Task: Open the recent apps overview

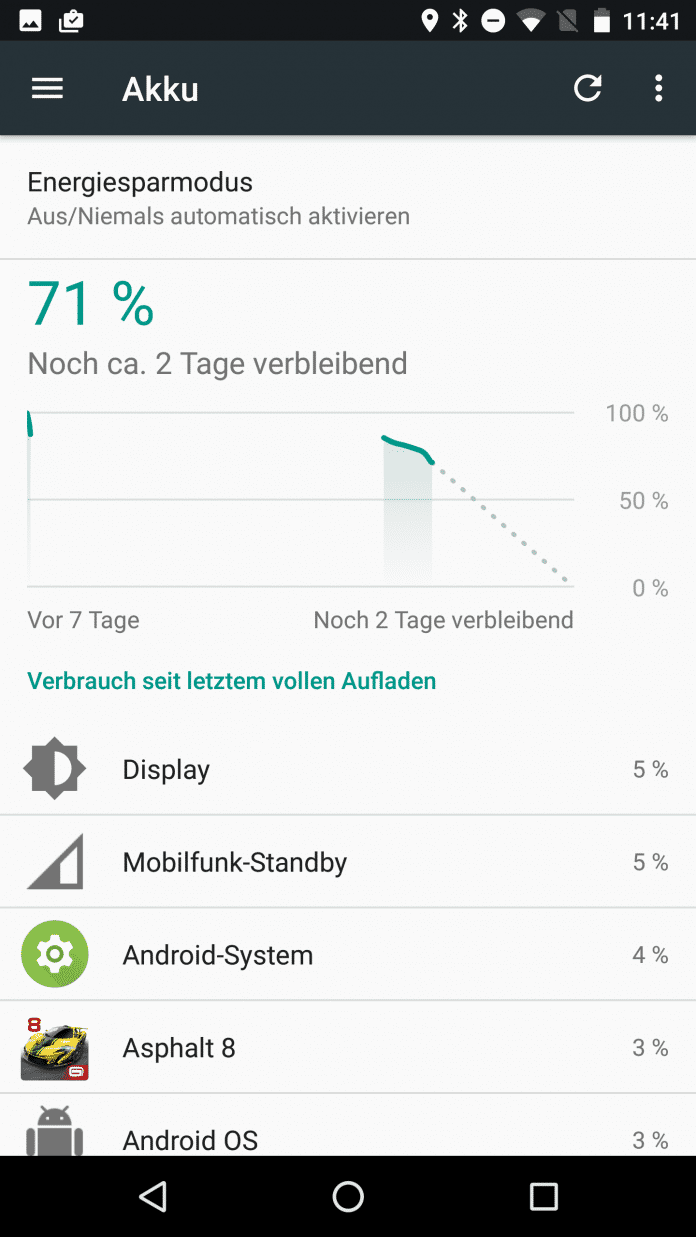Action: tap(543, 1196)
